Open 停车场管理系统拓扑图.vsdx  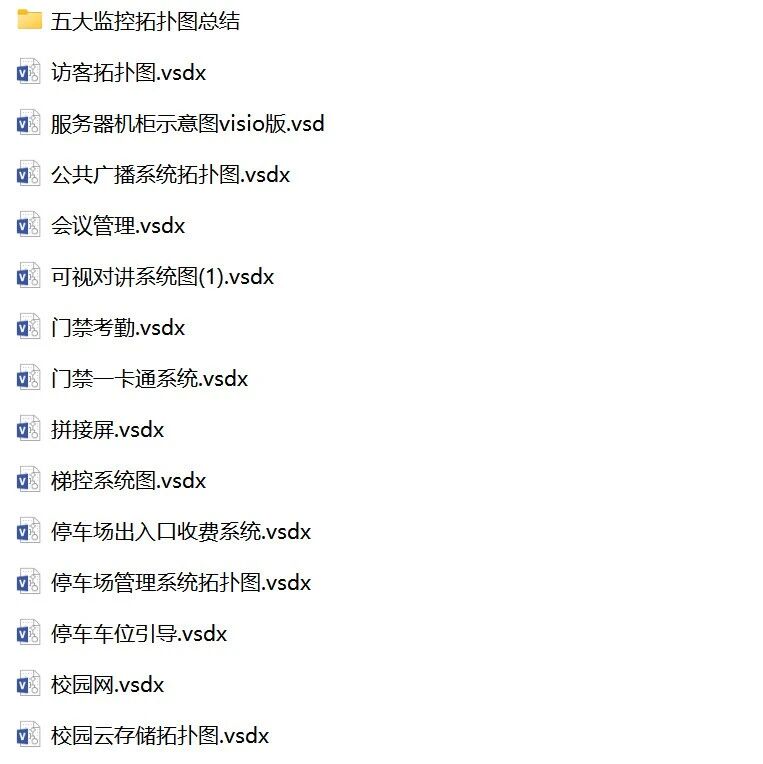[x=181, y=582]
